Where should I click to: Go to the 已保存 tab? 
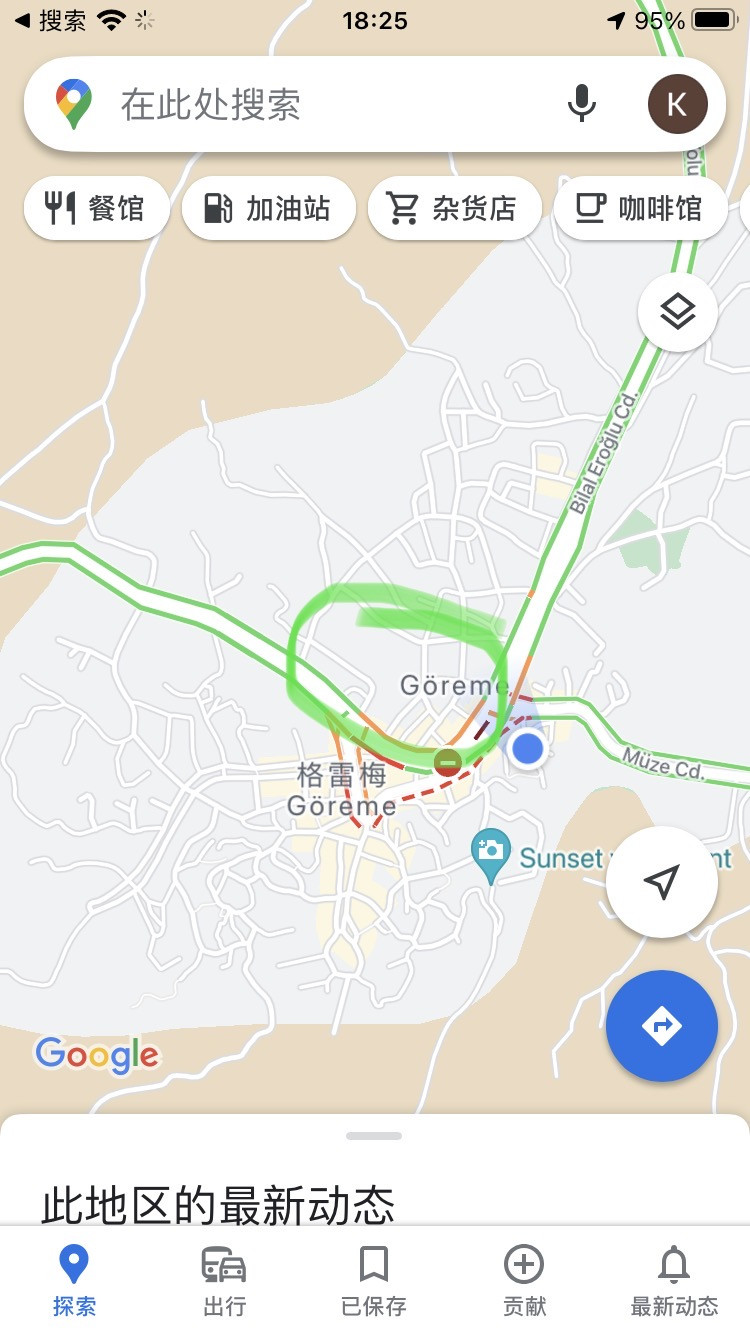pyautogui.click(x=374, y=1280)
